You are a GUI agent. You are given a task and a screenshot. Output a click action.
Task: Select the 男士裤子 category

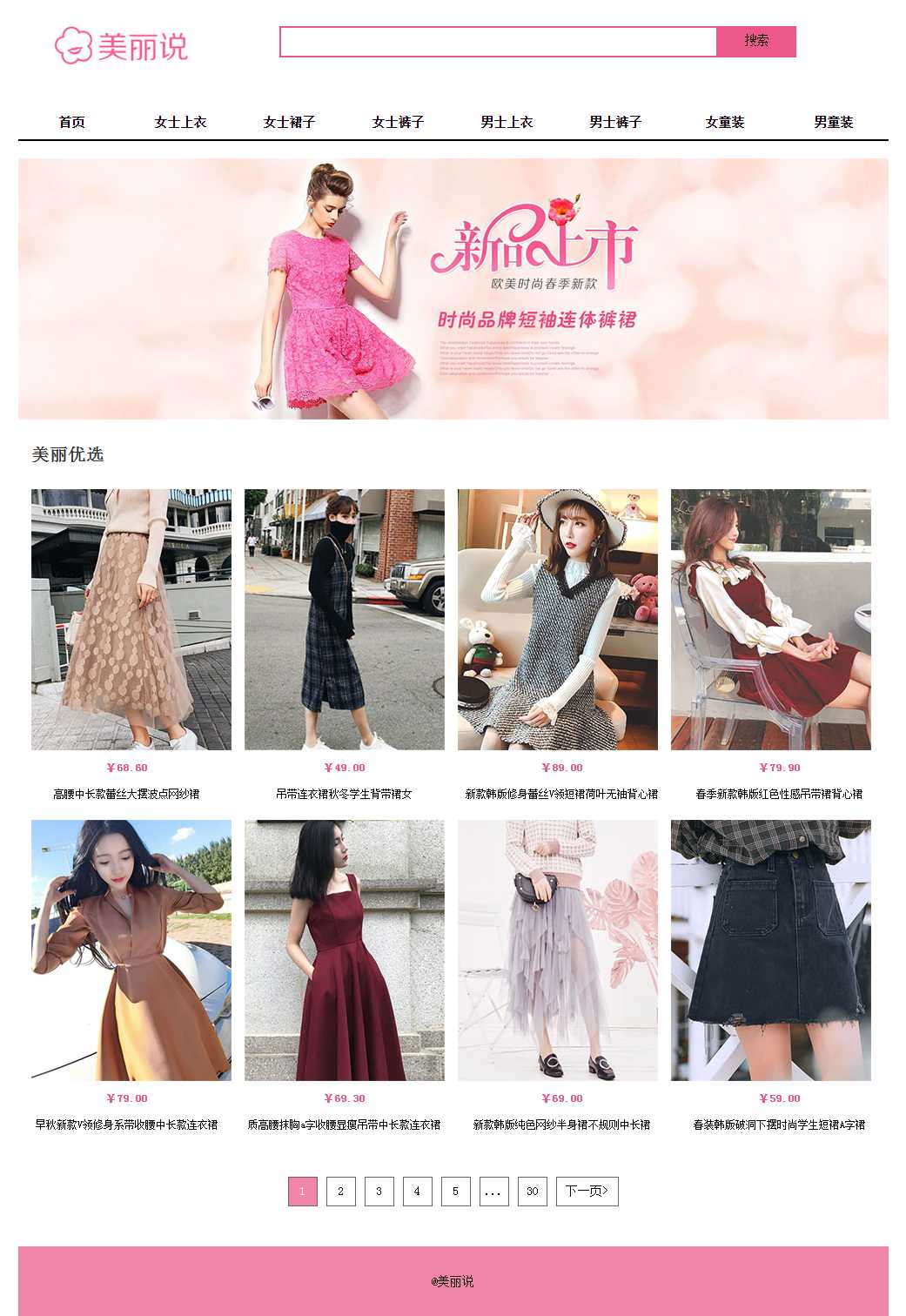[616, 122]
